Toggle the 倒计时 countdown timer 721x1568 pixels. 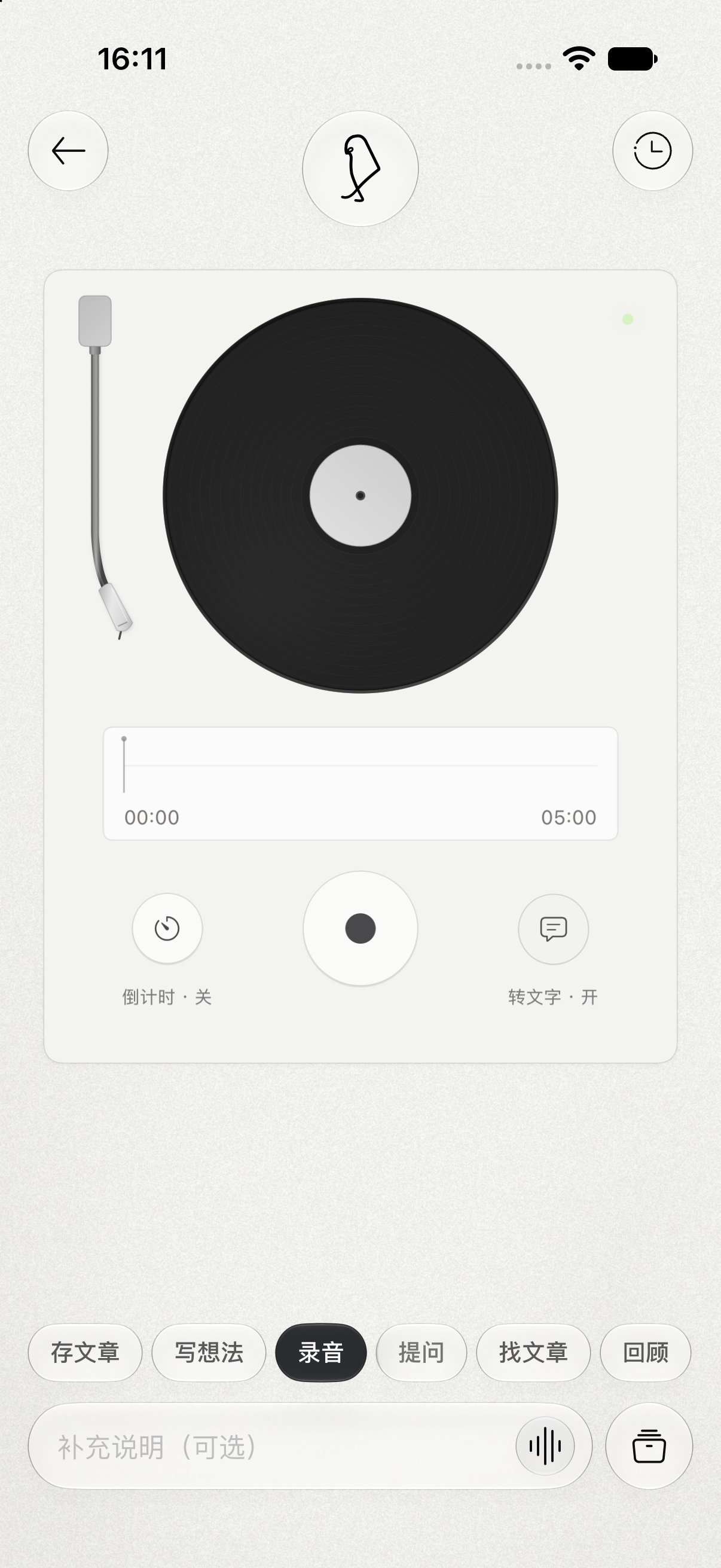point(167,929)
